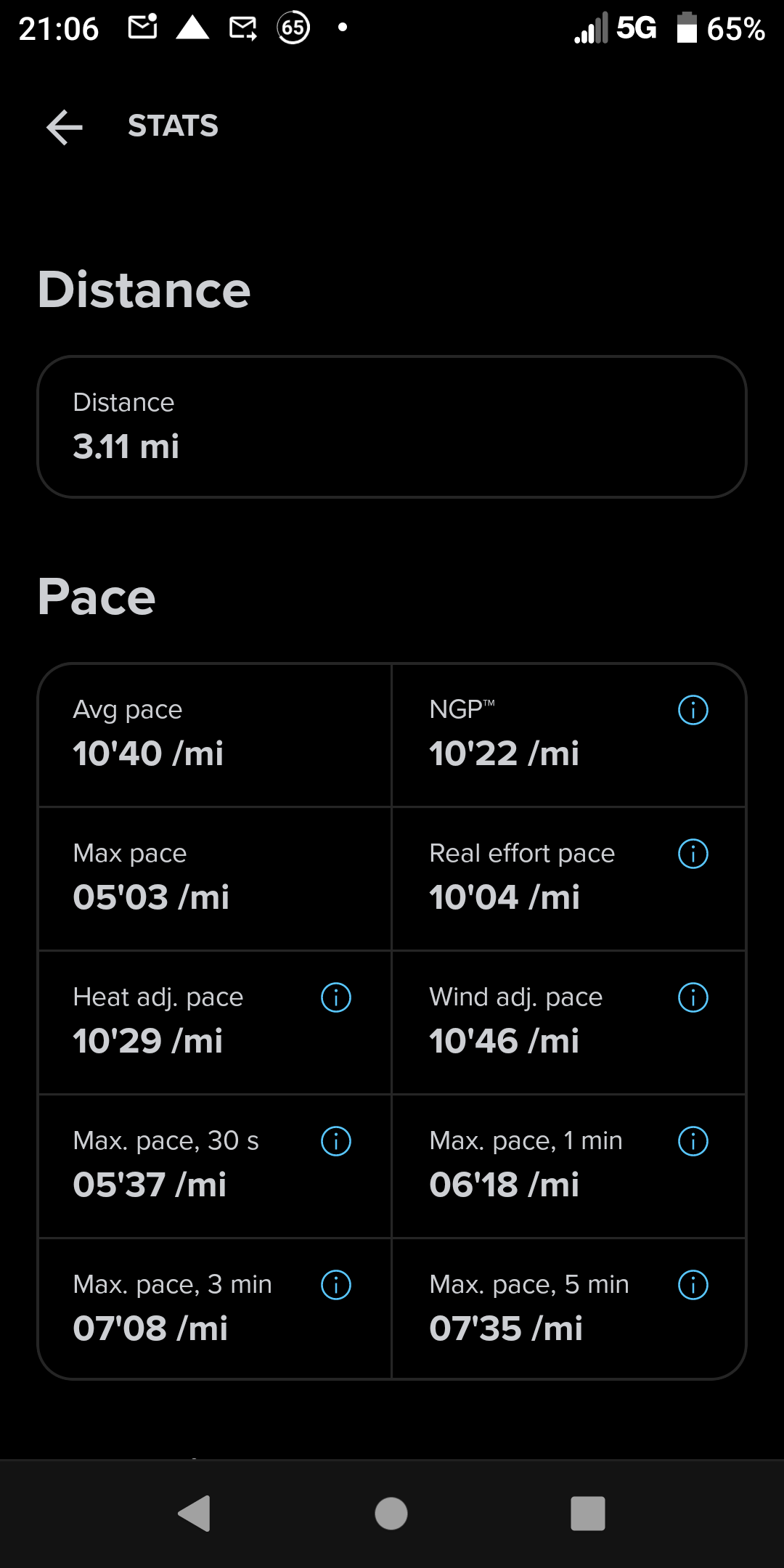
Task: Tap the Heat adj. pace info icon
Action: click(x=336, y=997)
